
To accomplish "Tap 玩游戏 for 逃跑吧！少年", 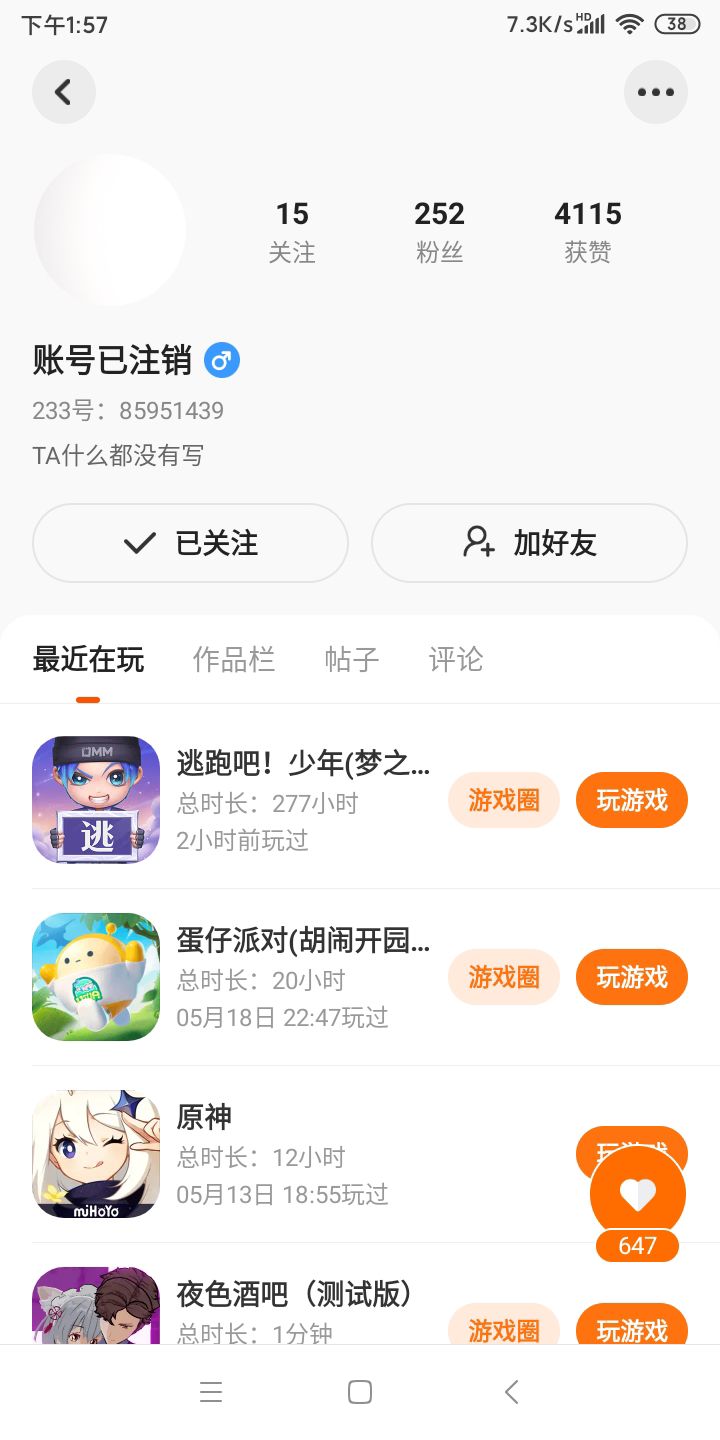I will pos(631,800).
